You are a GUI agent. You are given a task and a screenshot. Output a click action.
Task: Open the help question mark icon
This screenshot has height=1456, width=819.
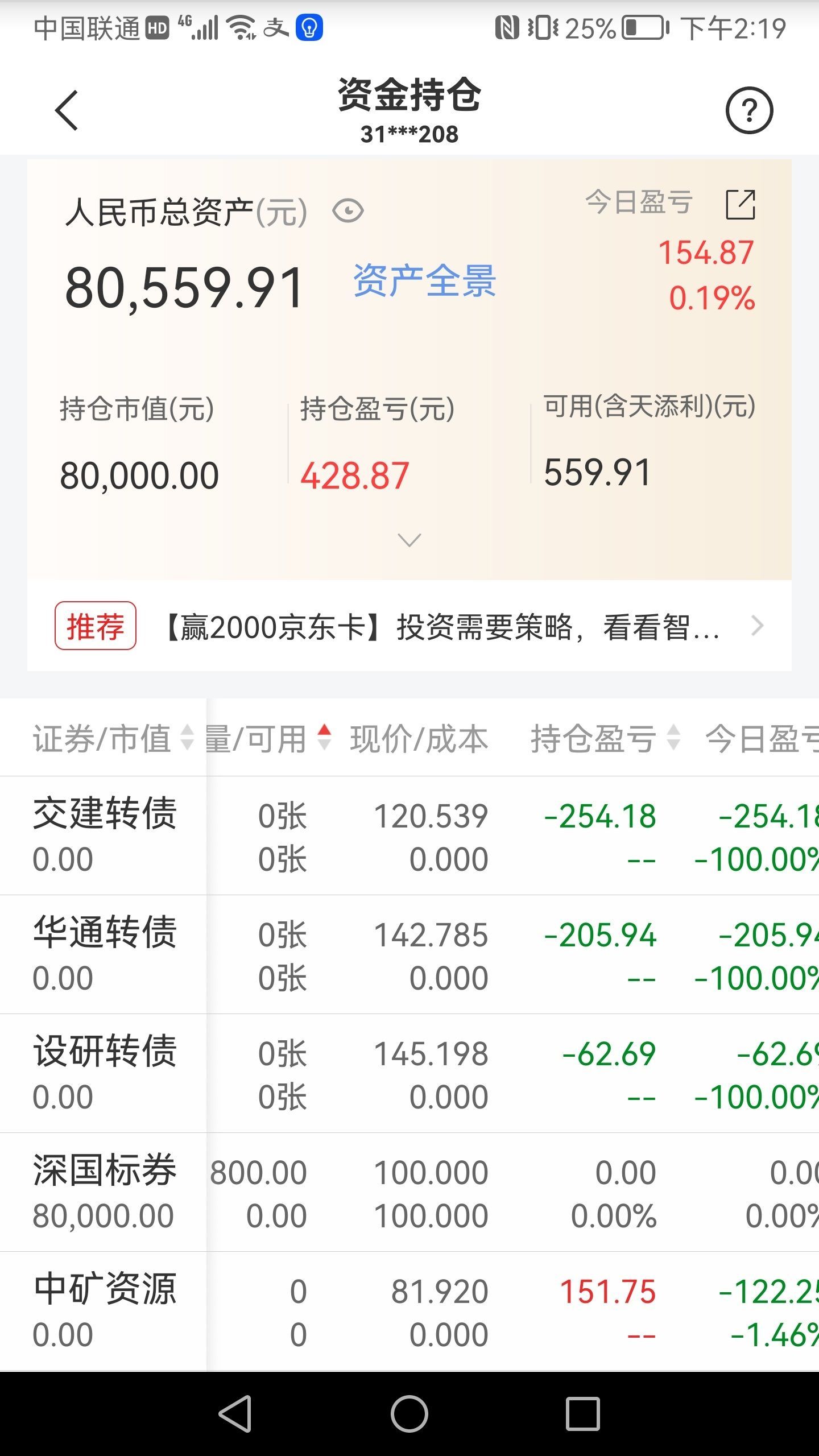748,110
